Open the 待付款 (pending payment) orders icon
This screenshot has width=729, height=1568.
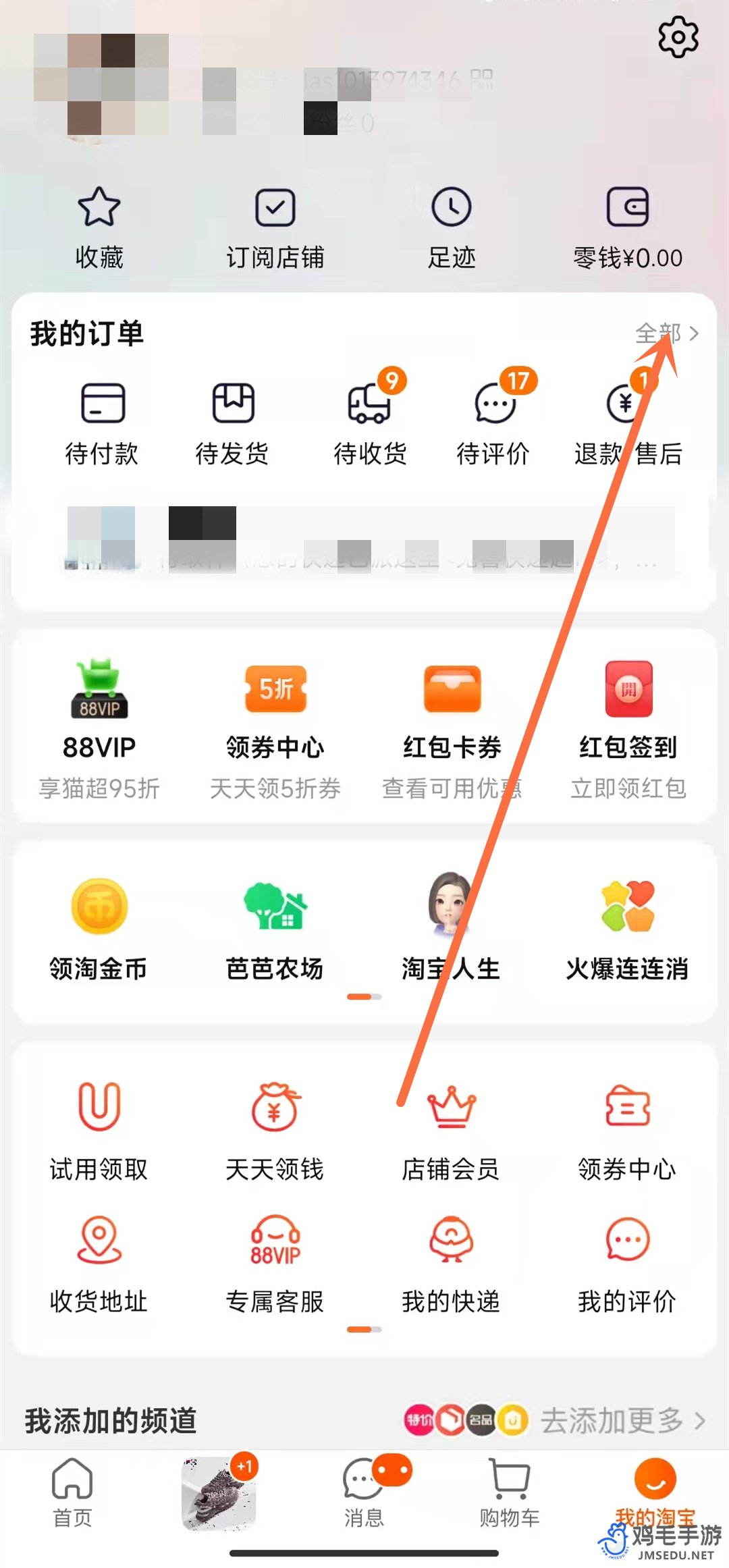click(103, 417)
